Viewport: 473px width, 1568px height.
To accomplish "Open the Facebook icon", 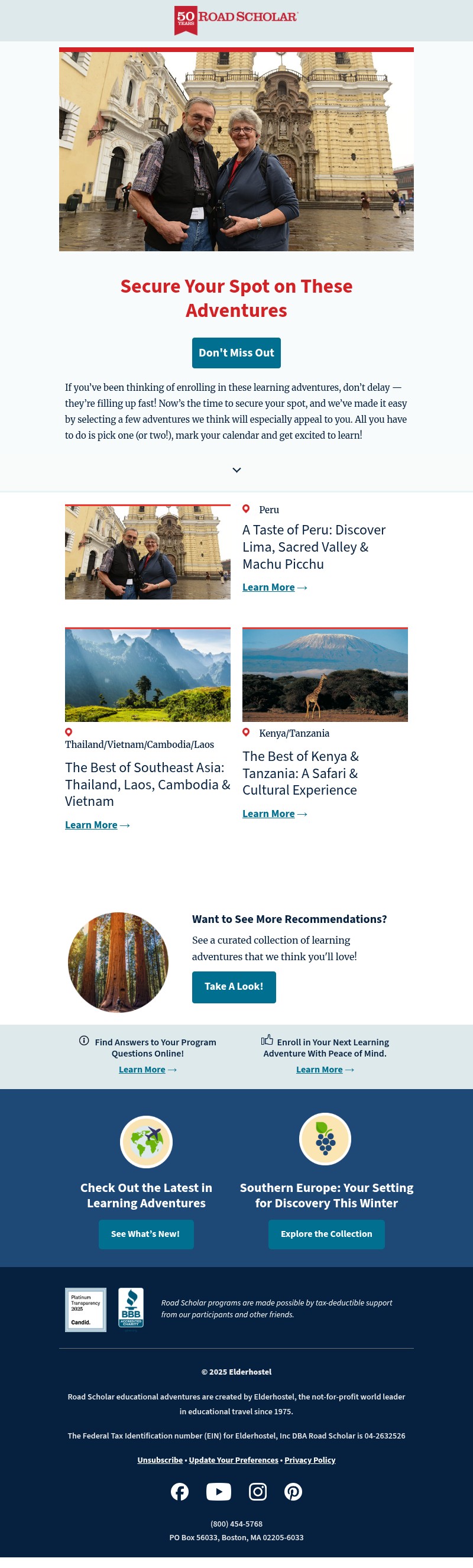I will [180, 1491].
